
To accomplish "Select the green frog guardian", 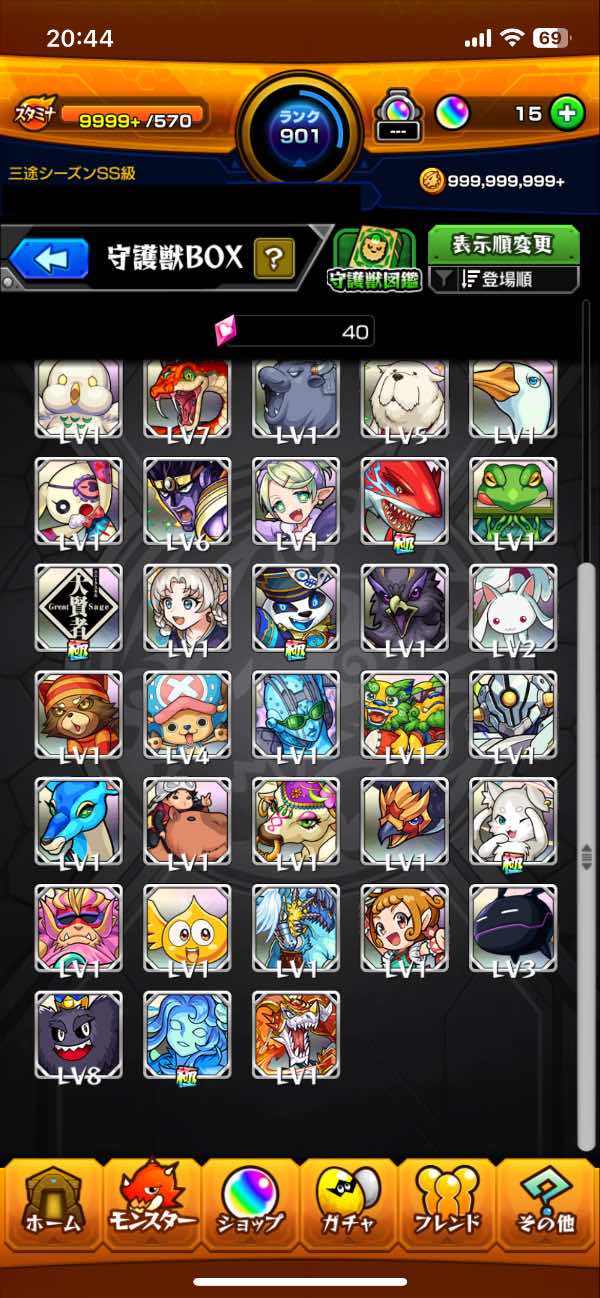I will [513, 500].
